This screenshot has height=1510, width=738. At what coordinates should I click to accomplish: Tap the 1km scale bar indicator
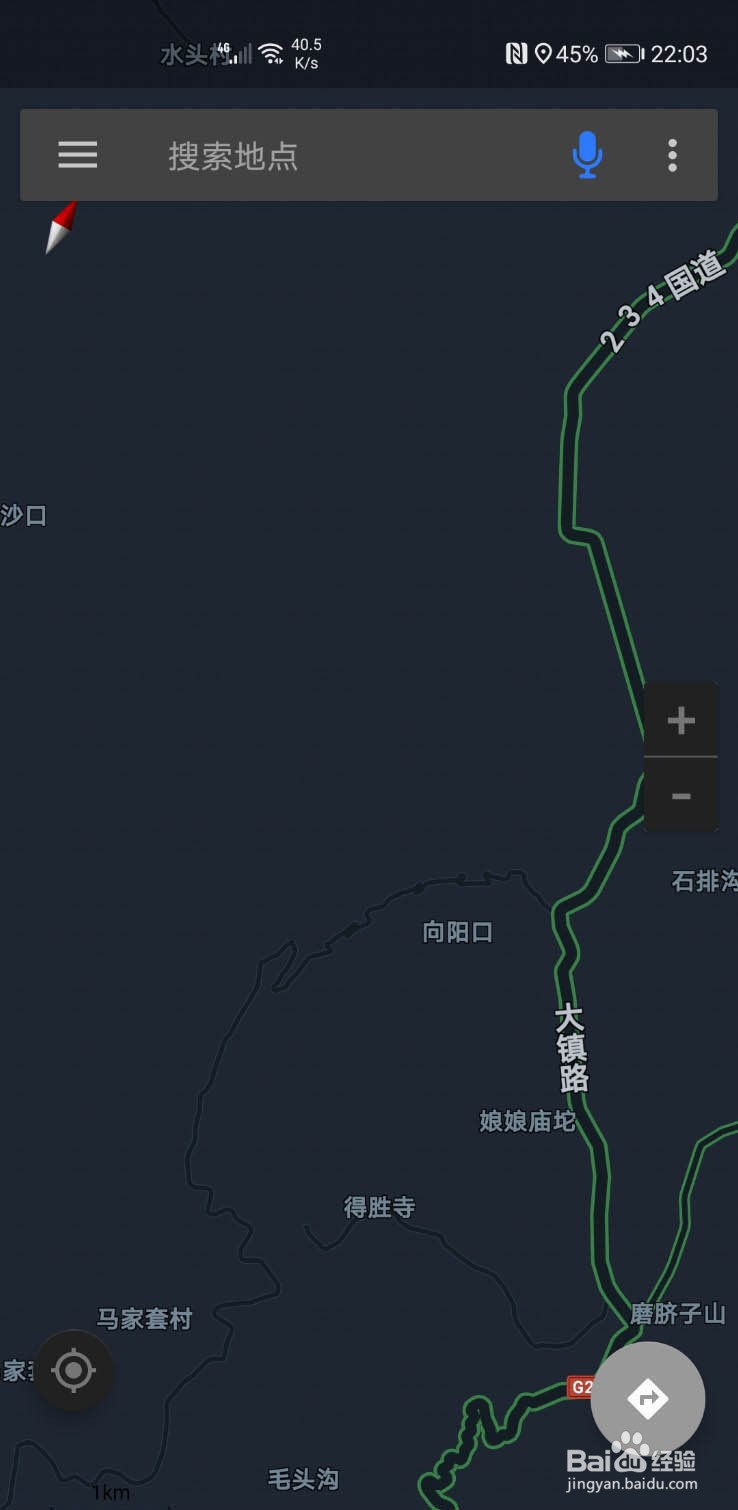click(x=111, y=1492)
